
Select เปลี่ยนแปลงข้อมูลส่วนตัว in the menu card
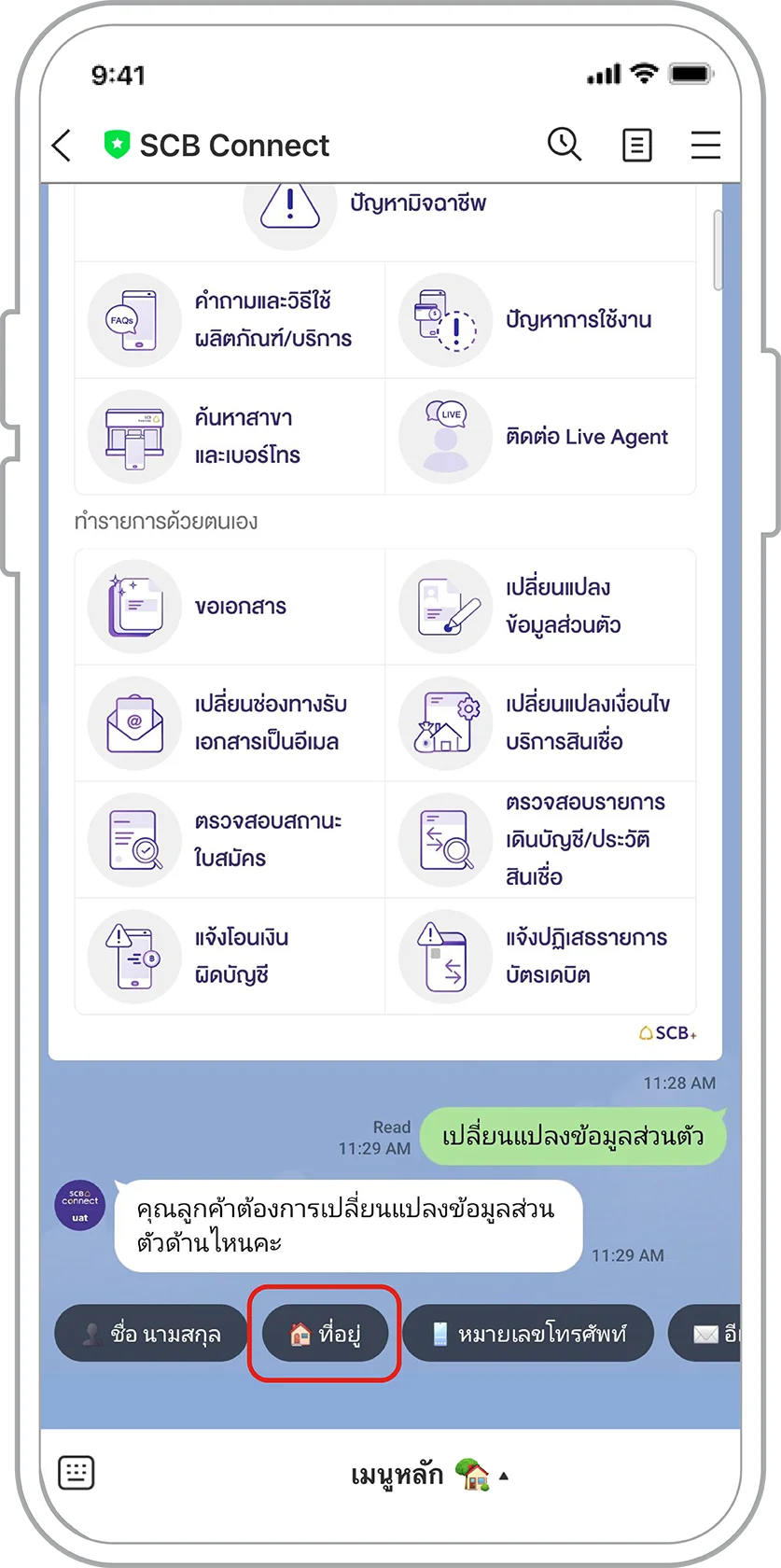click(x=540, y=607)
